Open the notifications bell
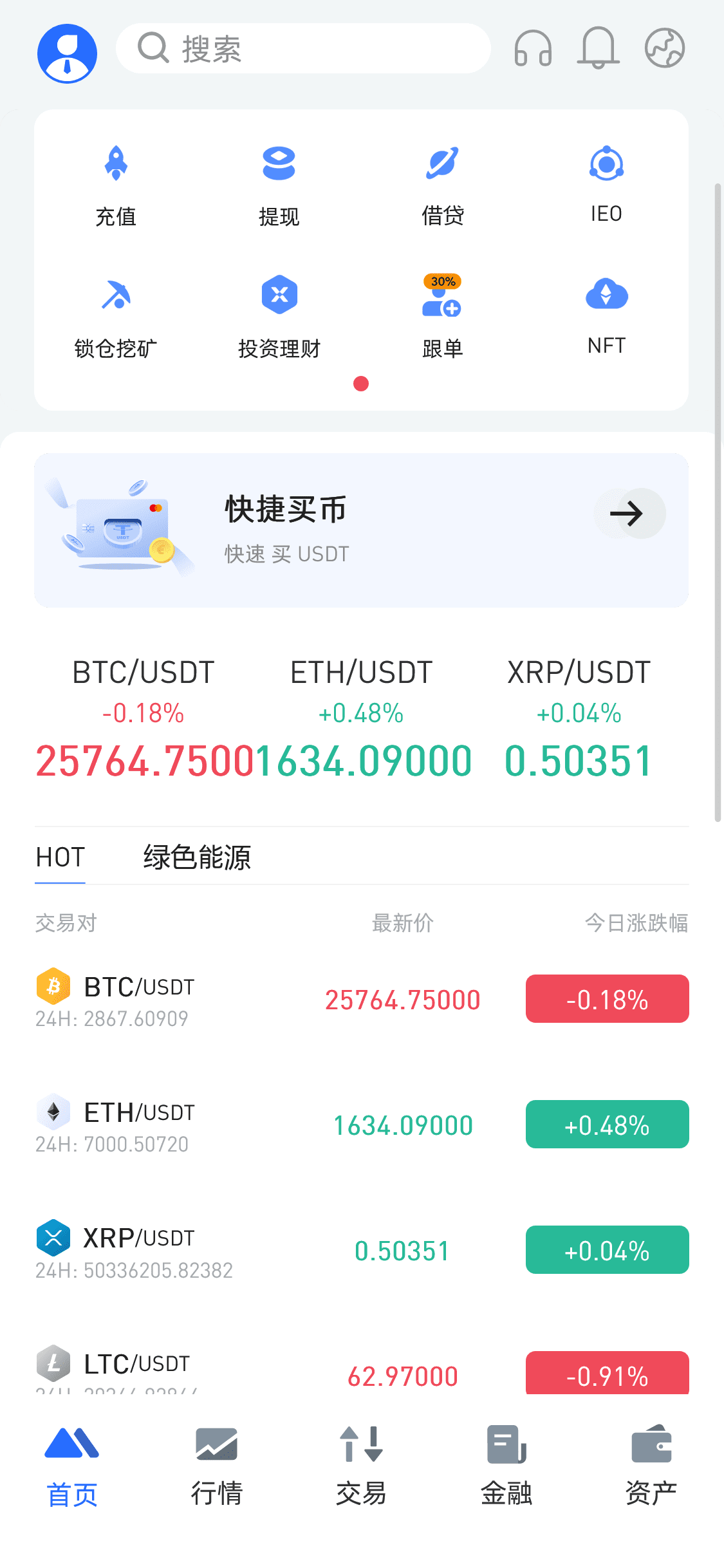The image size is (724, 1568). click(598, 49)
